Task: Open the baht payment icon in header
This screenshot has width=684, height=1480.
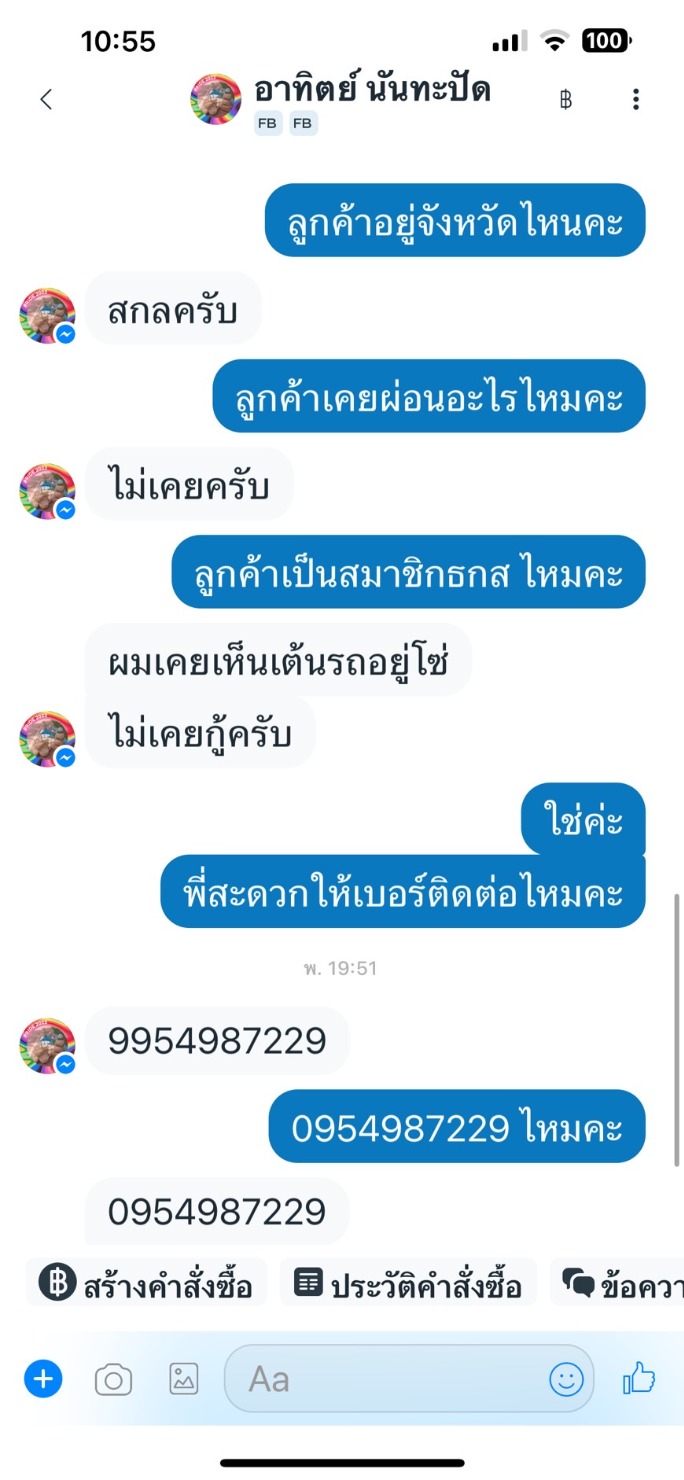Action: point(566,99)
